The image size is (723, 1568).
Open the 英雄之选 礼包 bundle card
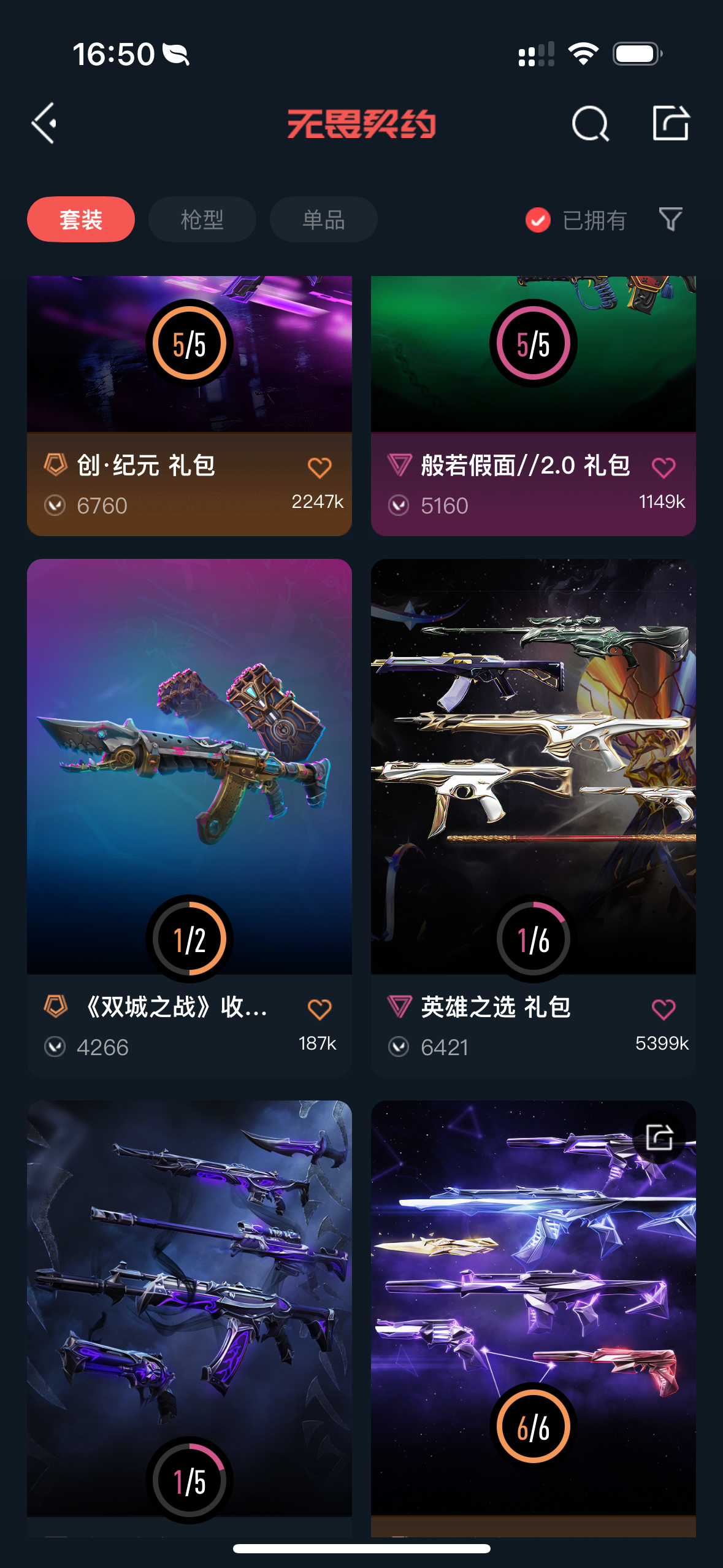533,767
